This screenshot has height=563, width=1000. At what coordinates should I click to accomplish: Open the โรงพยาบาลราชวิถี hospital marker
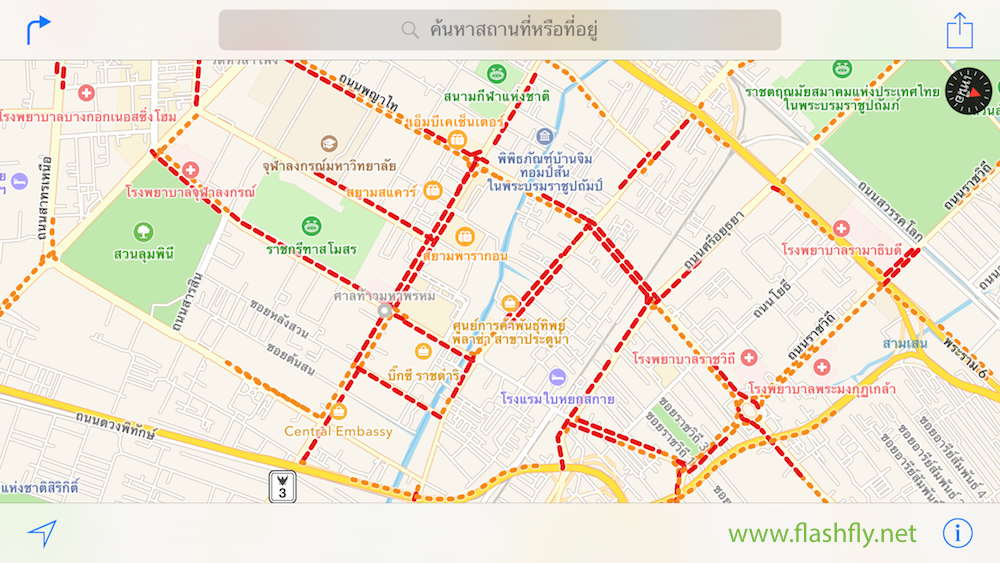[x=748, y=357]
